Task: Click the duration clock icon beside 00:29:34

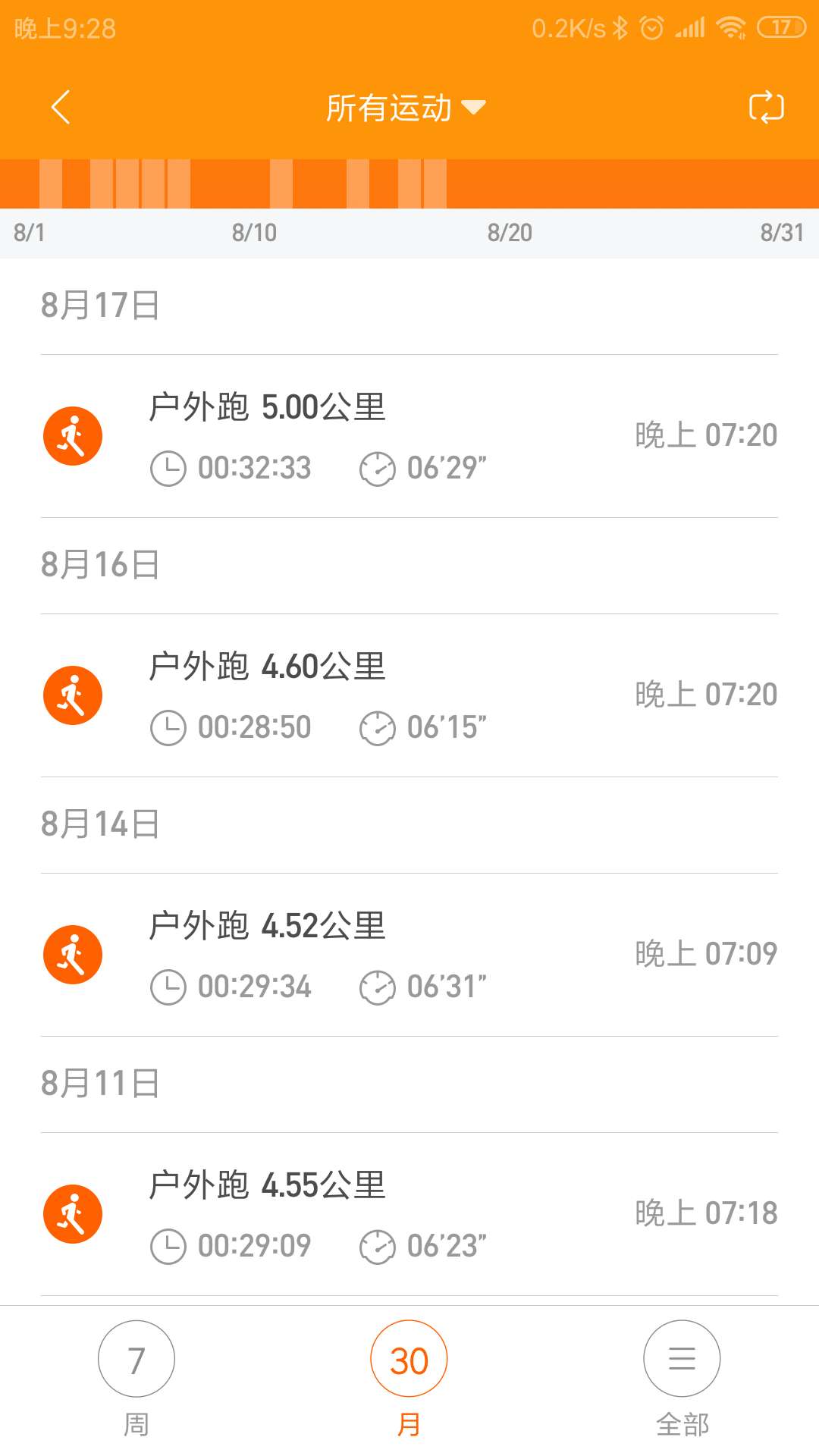Action: point(168,986)
